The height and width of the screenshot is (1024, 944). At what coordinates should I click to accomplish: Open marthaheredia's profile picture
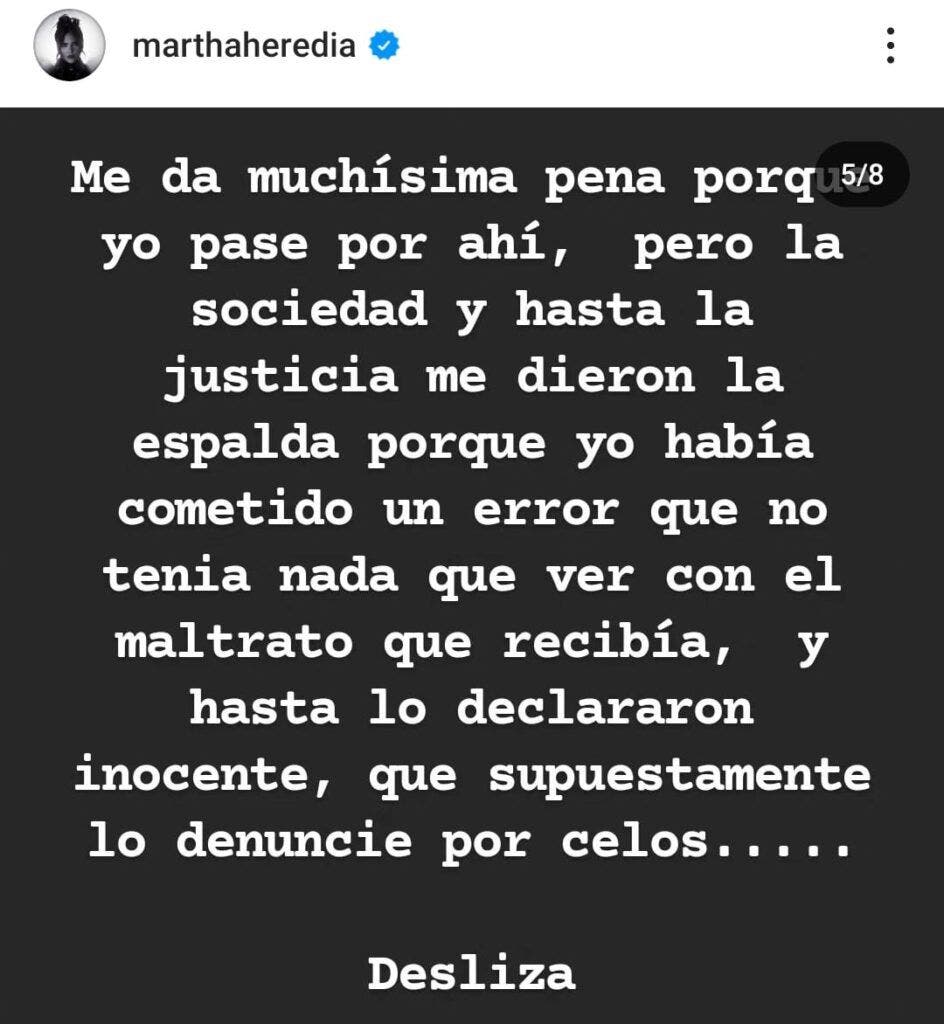pyautogui.click(x=70, y=46)
